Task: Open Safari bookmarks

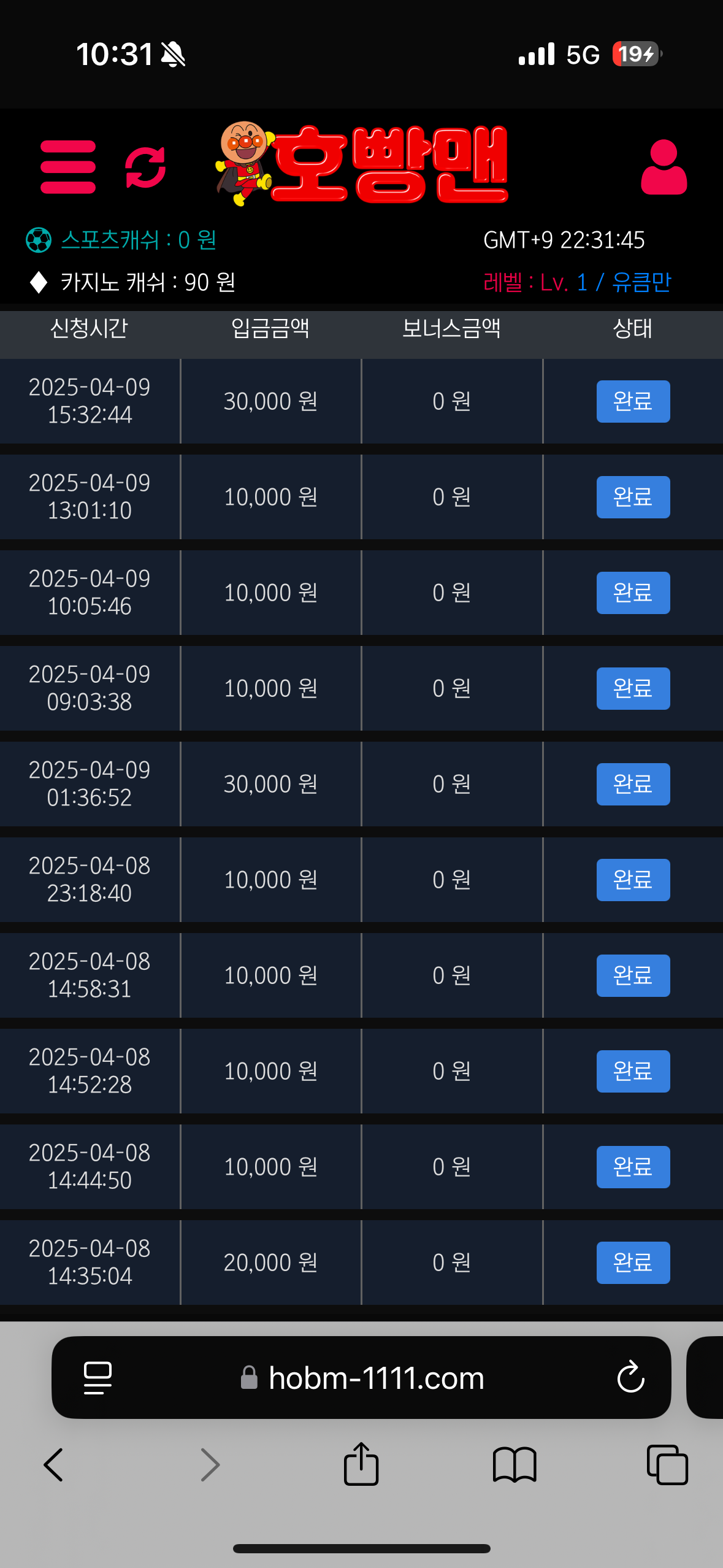Action: pos(515,1465)
